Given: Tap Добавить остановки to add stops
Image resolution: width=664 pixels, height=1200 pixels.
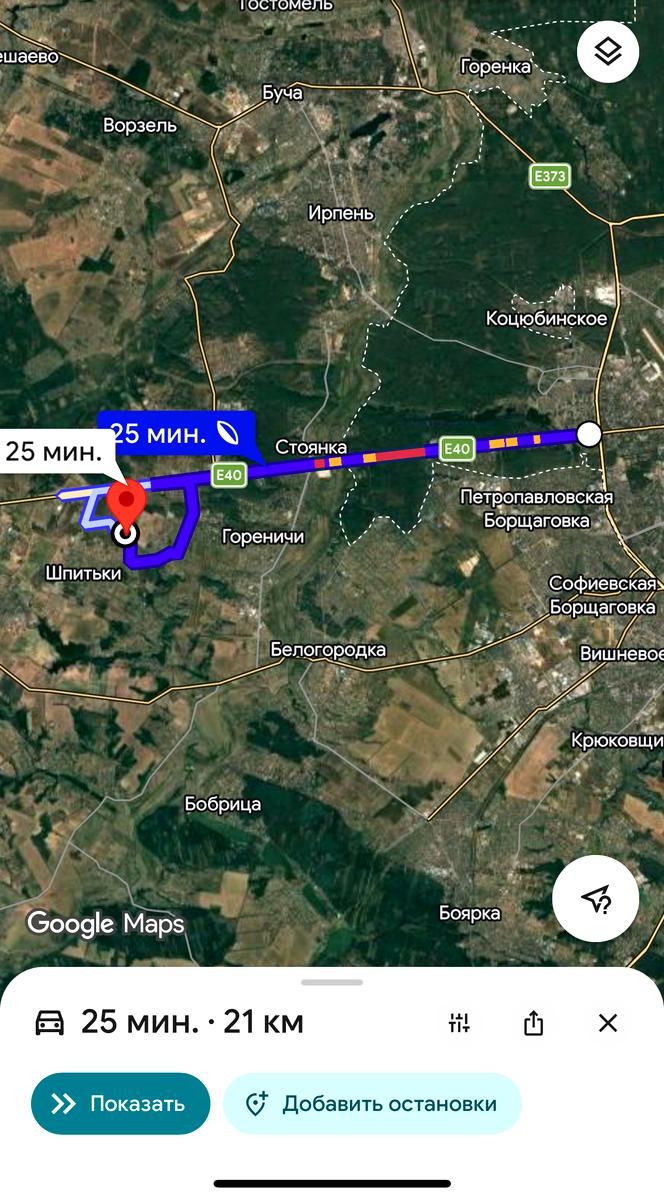Looking at the screenshot, I should click(372, 1104).
